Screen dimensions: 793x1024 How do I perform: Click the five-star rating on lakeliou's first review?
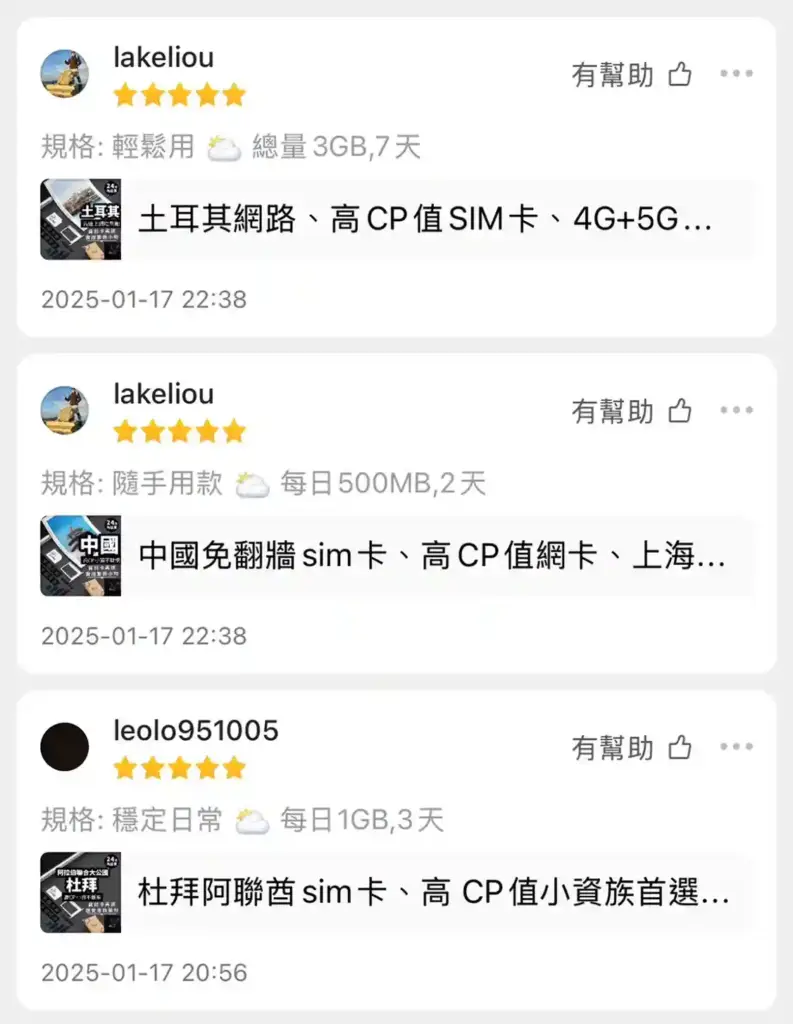pos(180,94)
